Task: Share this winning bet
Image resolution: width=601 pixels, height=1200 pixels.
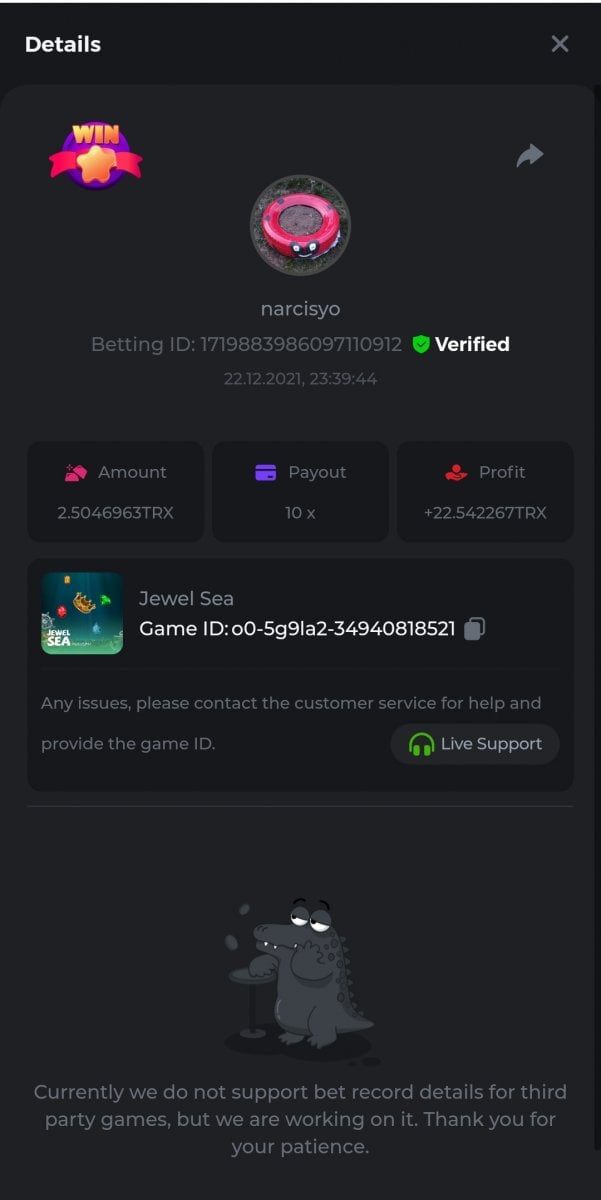Action: click(x=529, y=155)
